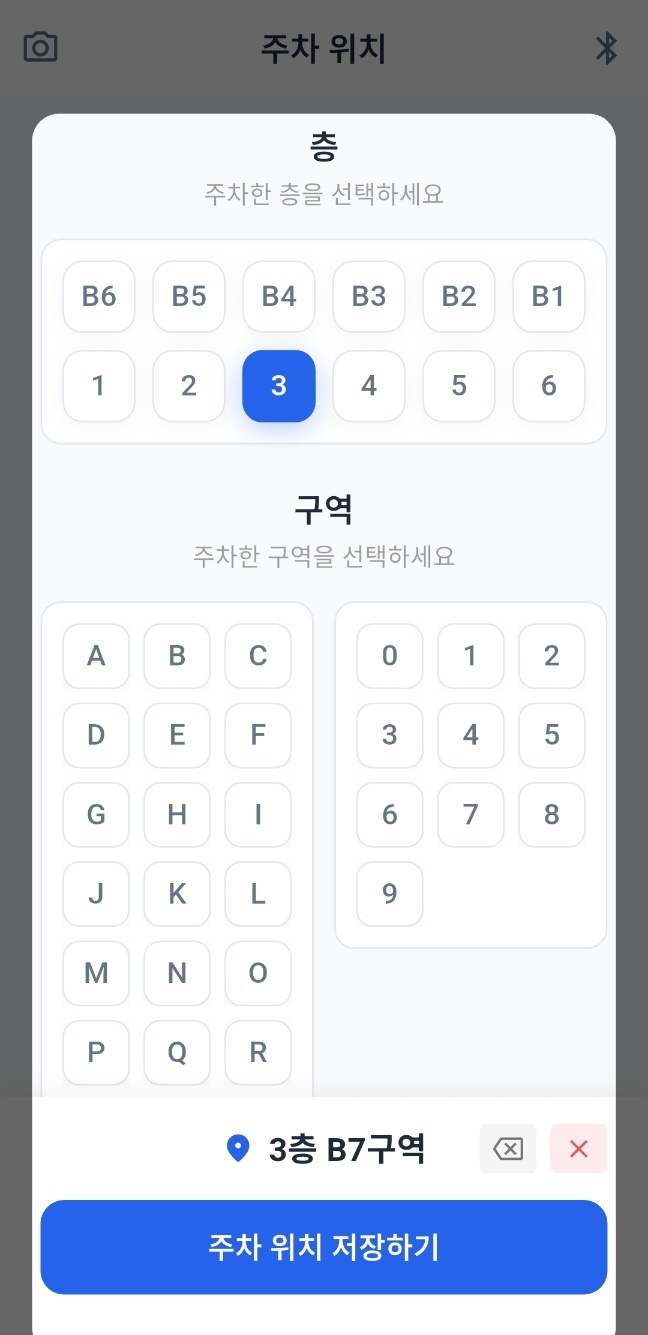Choose floor 6
Viewport: 648px width, 1335px height.
549,386
